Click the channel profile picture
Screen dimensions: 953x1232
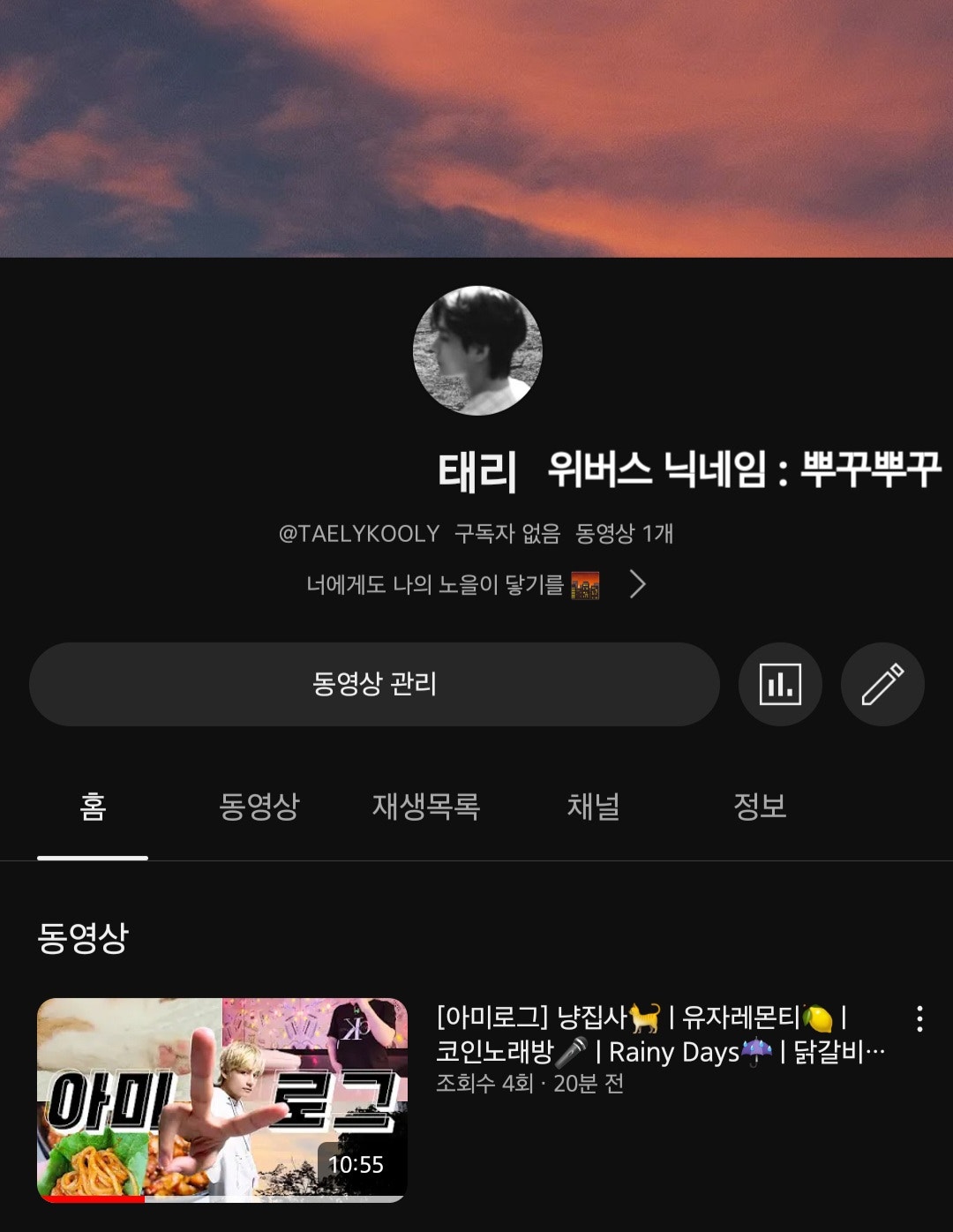point(476,350)
